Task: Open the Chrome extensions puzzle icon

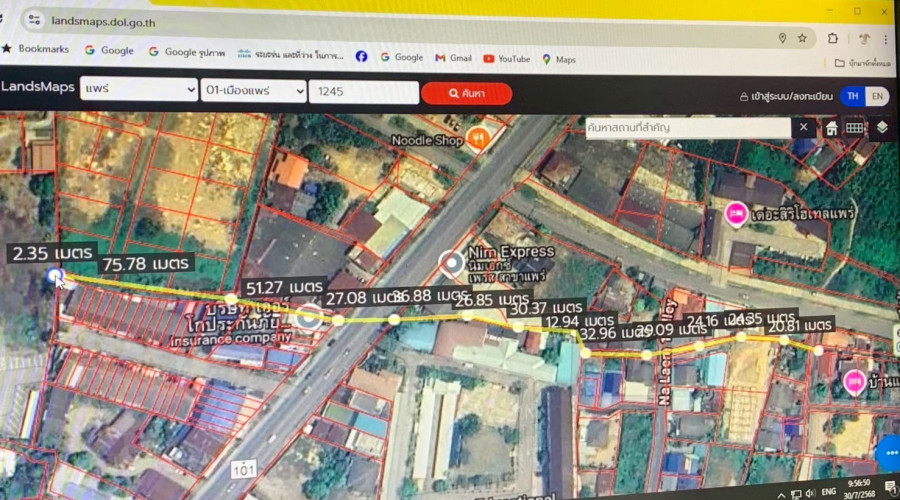Action: [832, 38]
